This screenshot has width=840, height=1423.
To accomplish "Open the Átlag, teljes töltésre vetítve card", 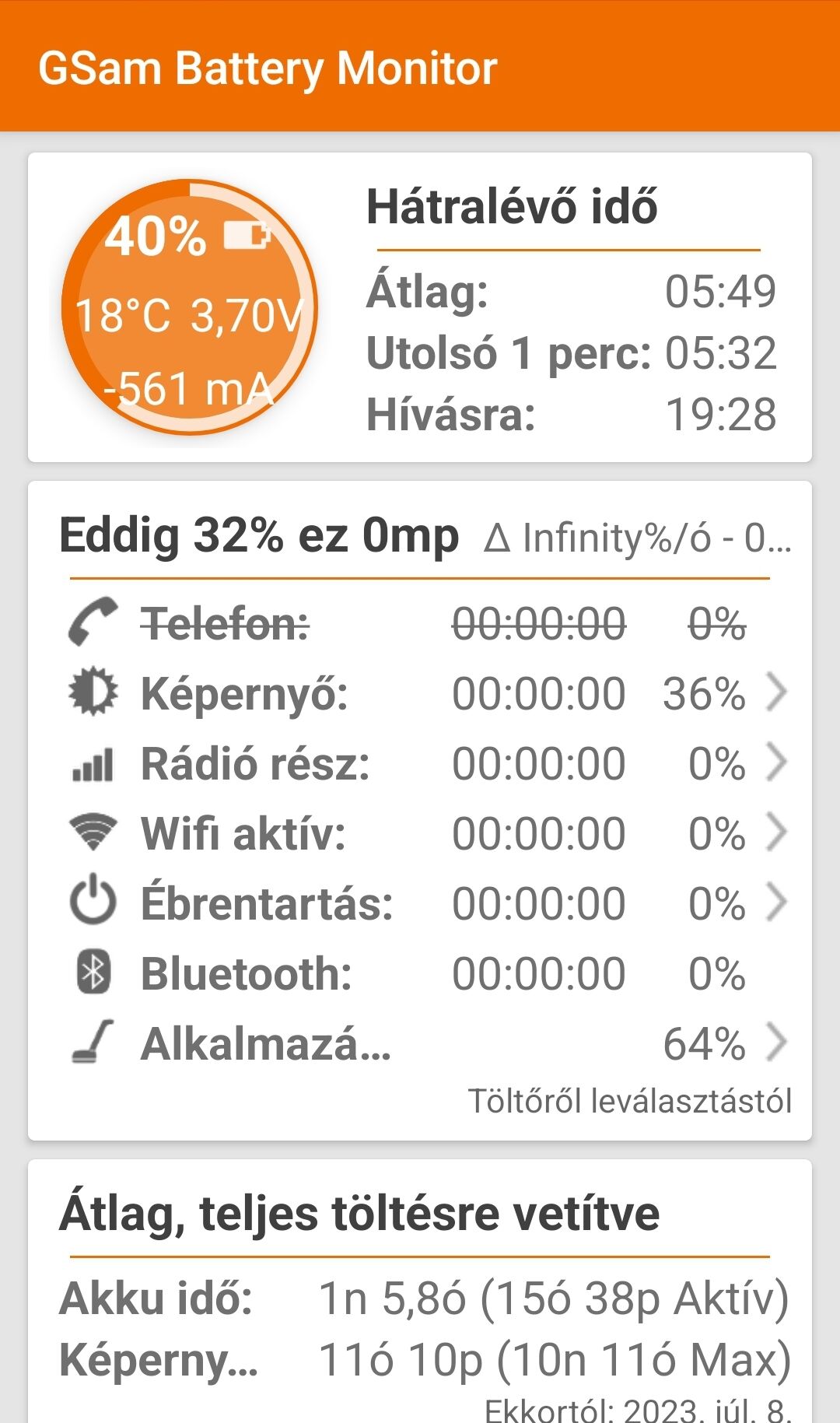I will (420, 1292).
